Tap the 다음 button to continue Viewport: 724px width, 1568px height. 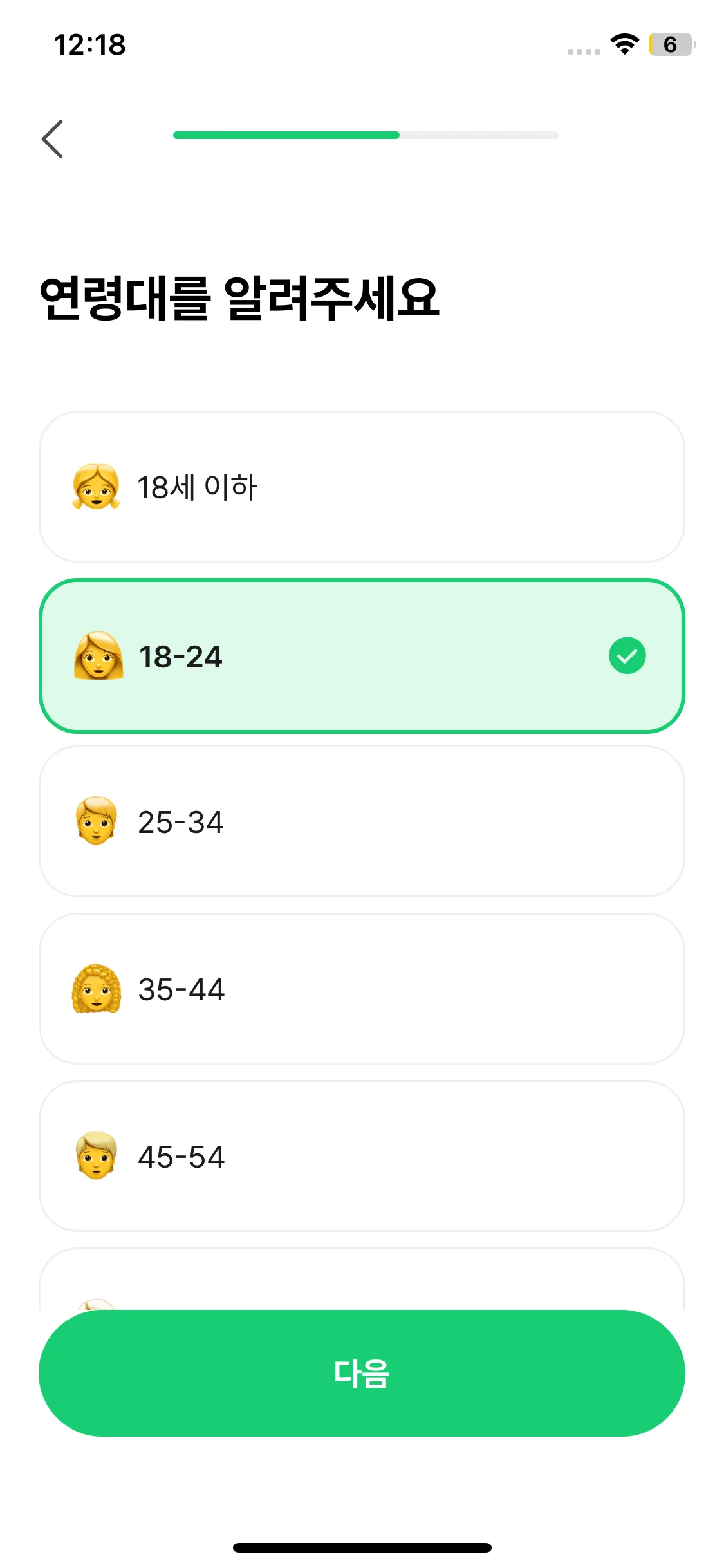[x=362, y=1373]
